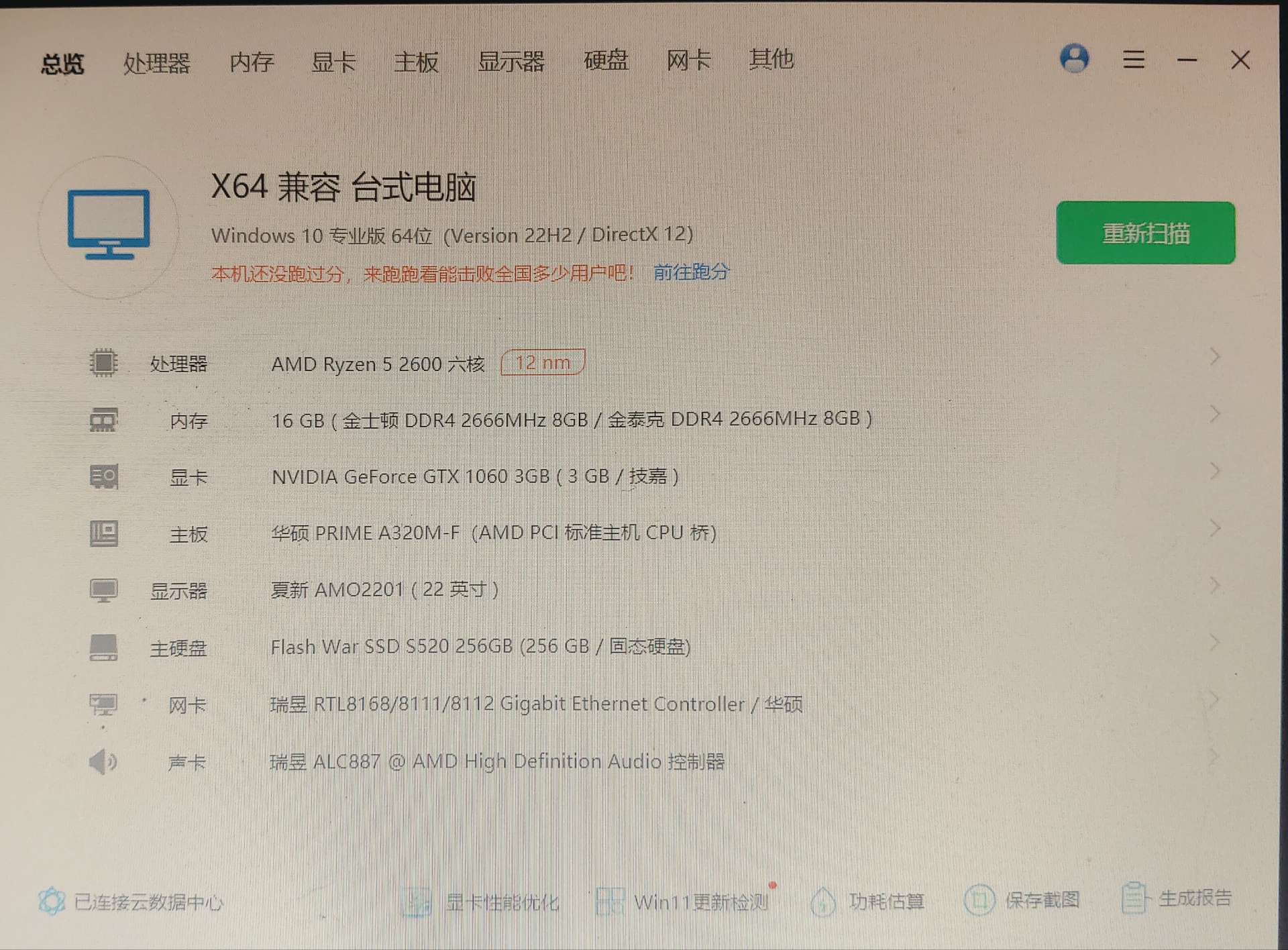The image size is (1288, 950).
Task: Minimize the window
Action: point(1187,60)
